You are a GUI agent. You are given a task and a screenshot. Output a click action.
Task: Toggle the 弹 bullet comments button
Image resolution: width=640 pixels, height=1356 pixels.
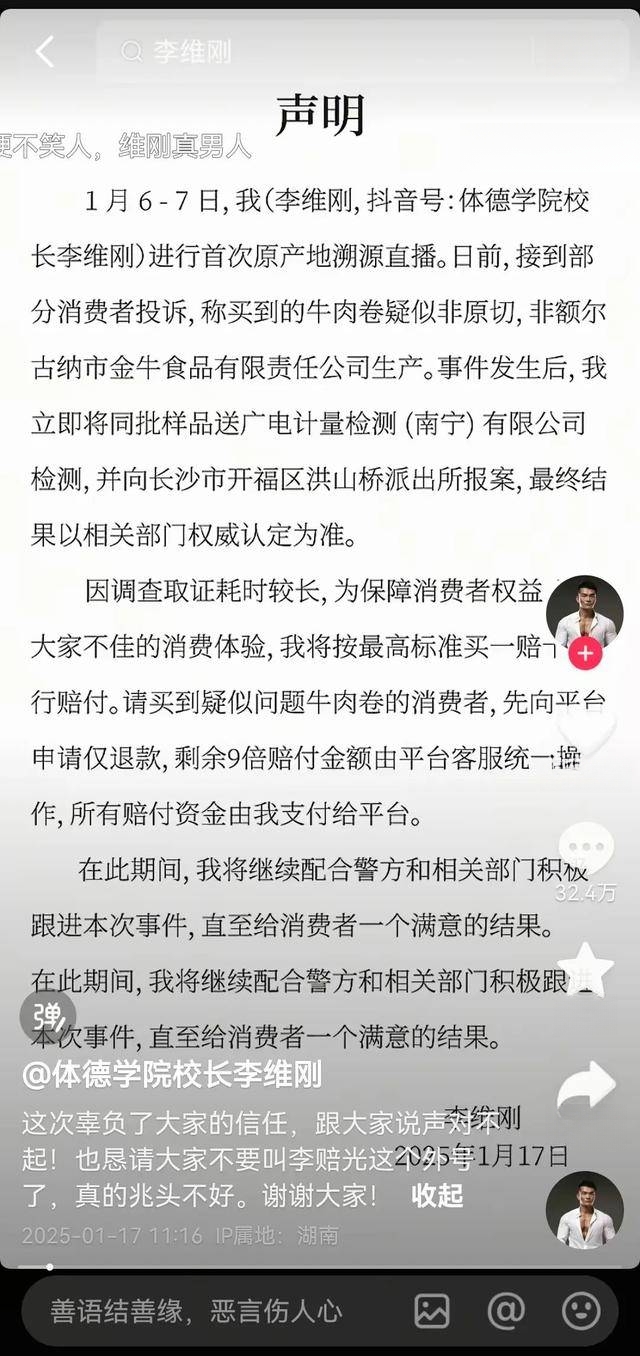pos(48,1016)
